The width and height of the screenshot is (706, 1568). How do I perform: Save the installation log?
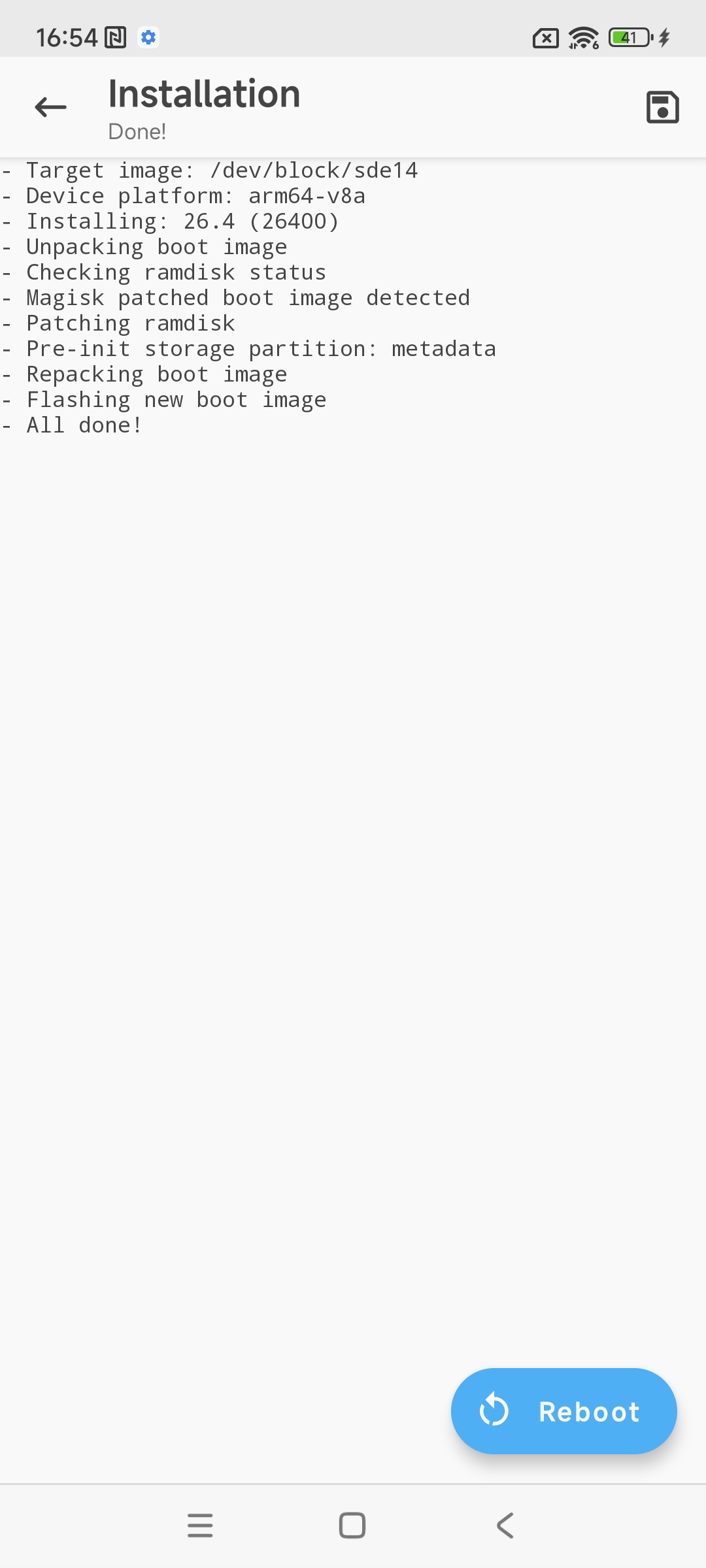tap(662, 107)
